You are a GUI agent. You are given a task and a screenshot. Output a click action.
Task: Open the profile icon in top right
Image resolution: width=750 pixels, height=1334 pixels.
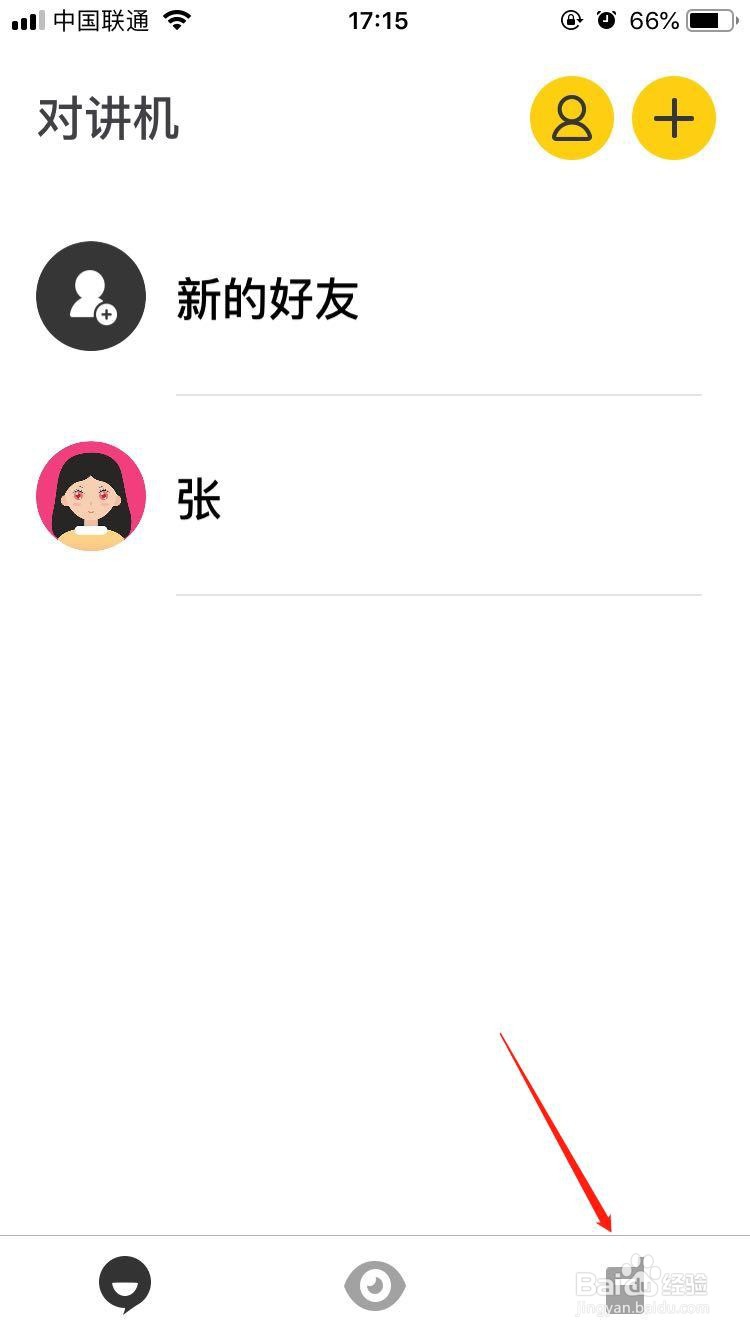[x=572, y=117]
